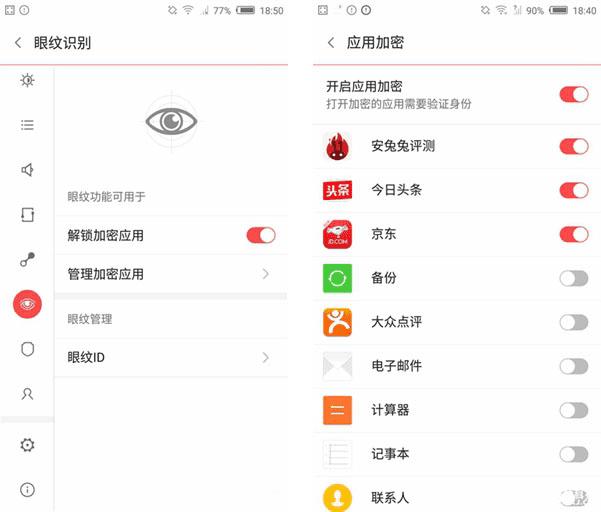This screenshot has height=512, width=601.
Task: Open the info icon in sidebar
Action: click(27, 490)
